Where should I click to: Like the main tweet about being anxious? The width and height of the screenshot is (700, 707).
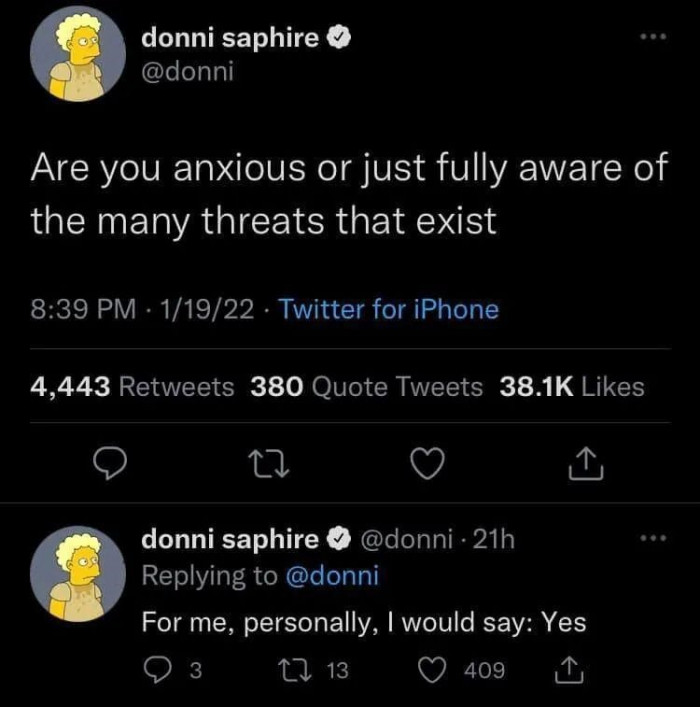click(426, 461)
